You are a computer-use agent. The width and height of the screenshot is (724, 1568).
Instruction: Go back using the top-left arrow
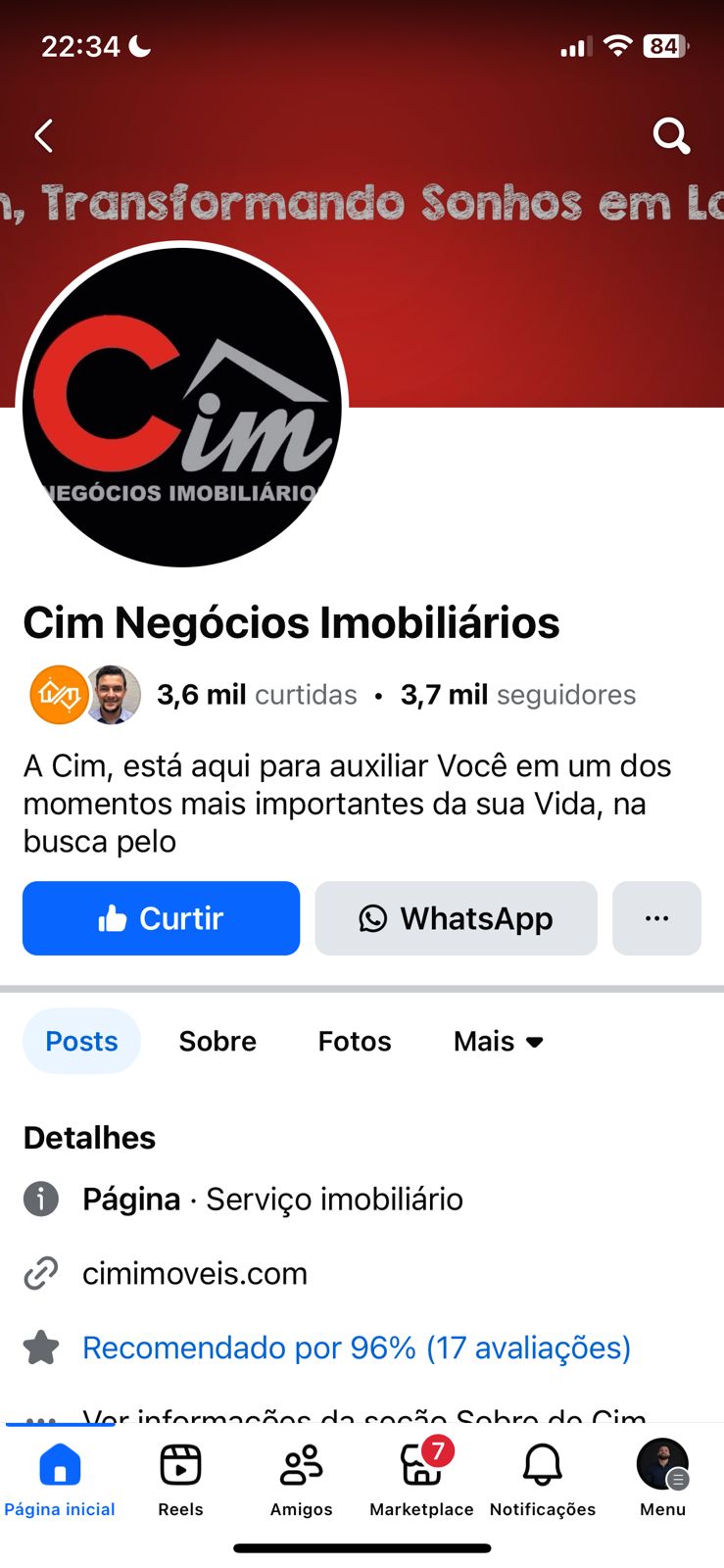point(44,136)
